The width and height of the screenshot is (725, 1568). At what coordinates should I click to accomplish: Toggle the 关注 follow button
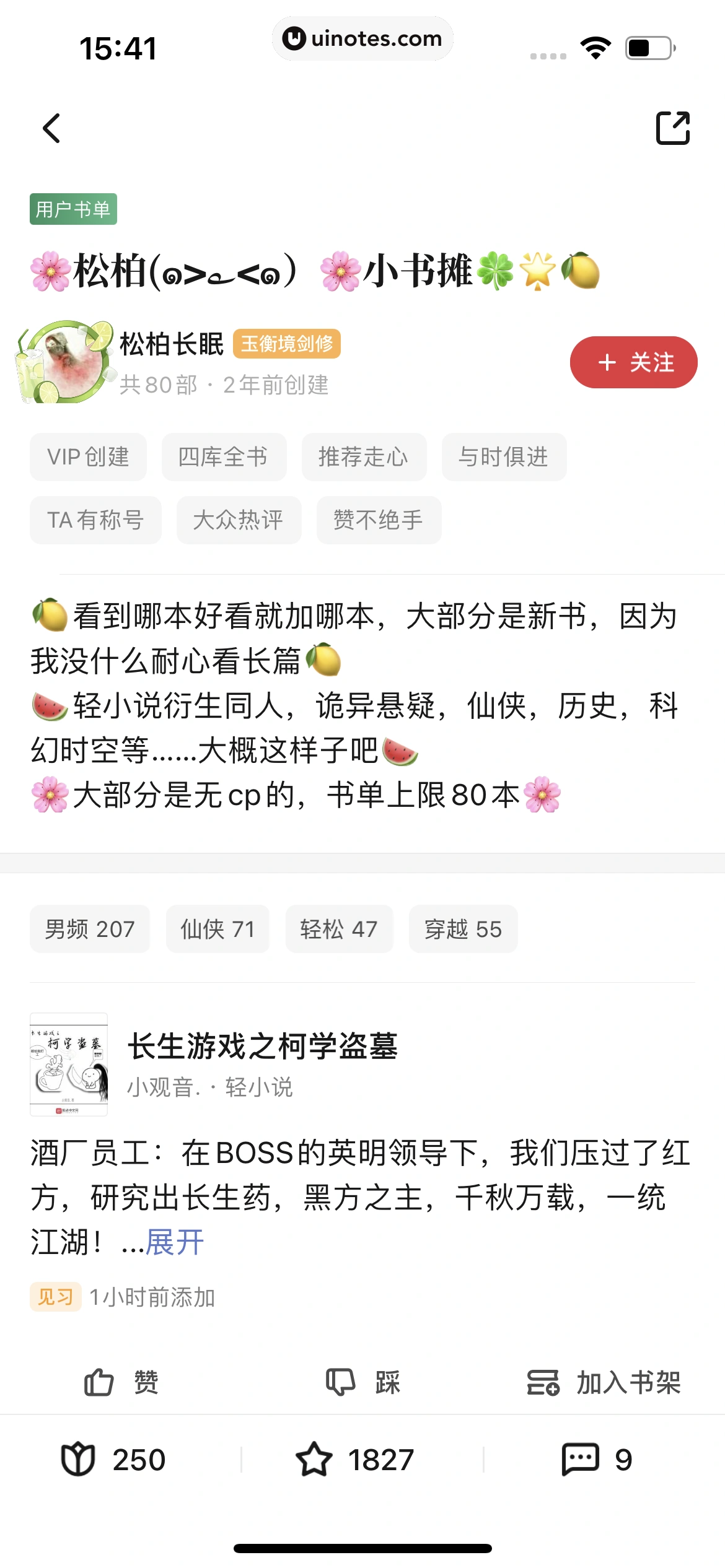[633, 362]
